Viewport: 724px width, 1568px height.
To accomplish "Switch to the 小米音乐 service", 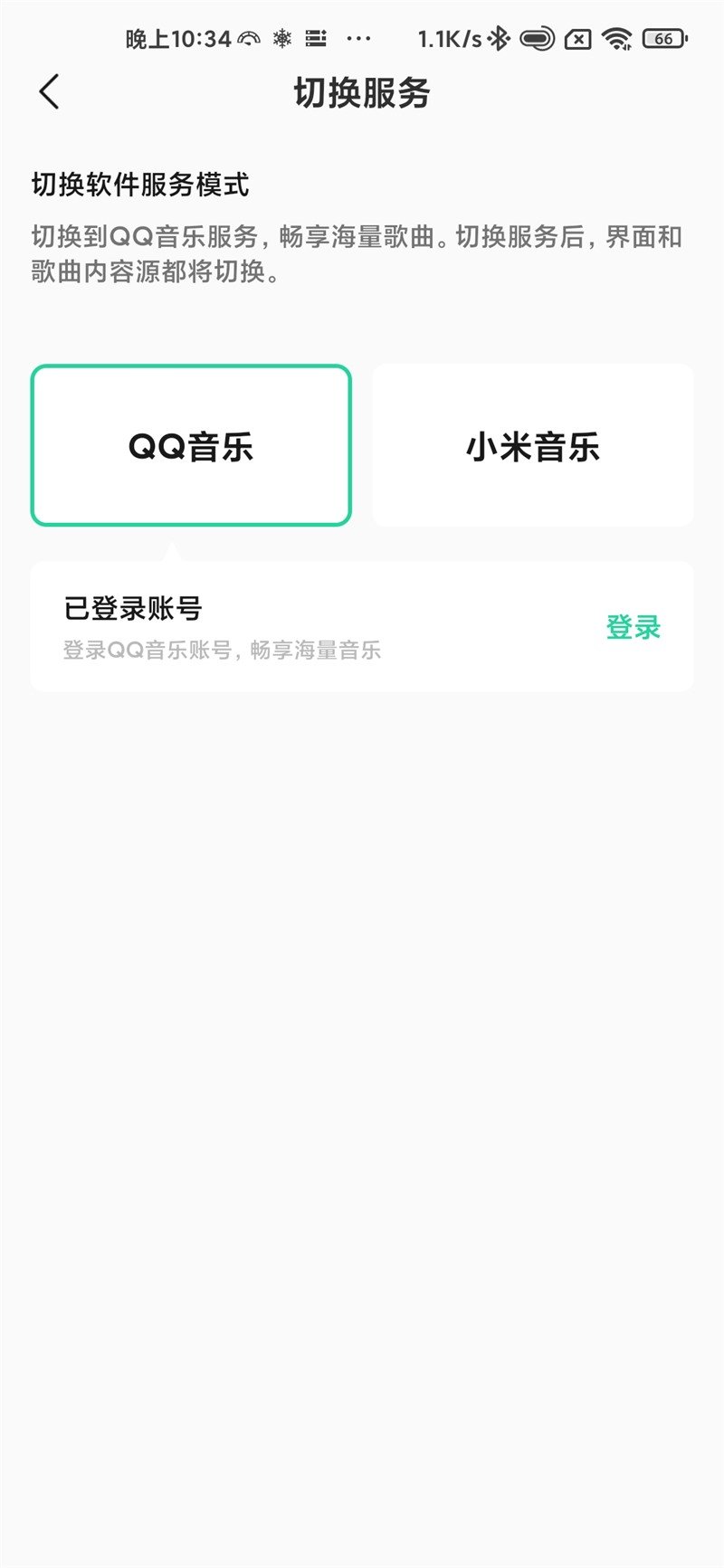I will [x=532, y=443].
